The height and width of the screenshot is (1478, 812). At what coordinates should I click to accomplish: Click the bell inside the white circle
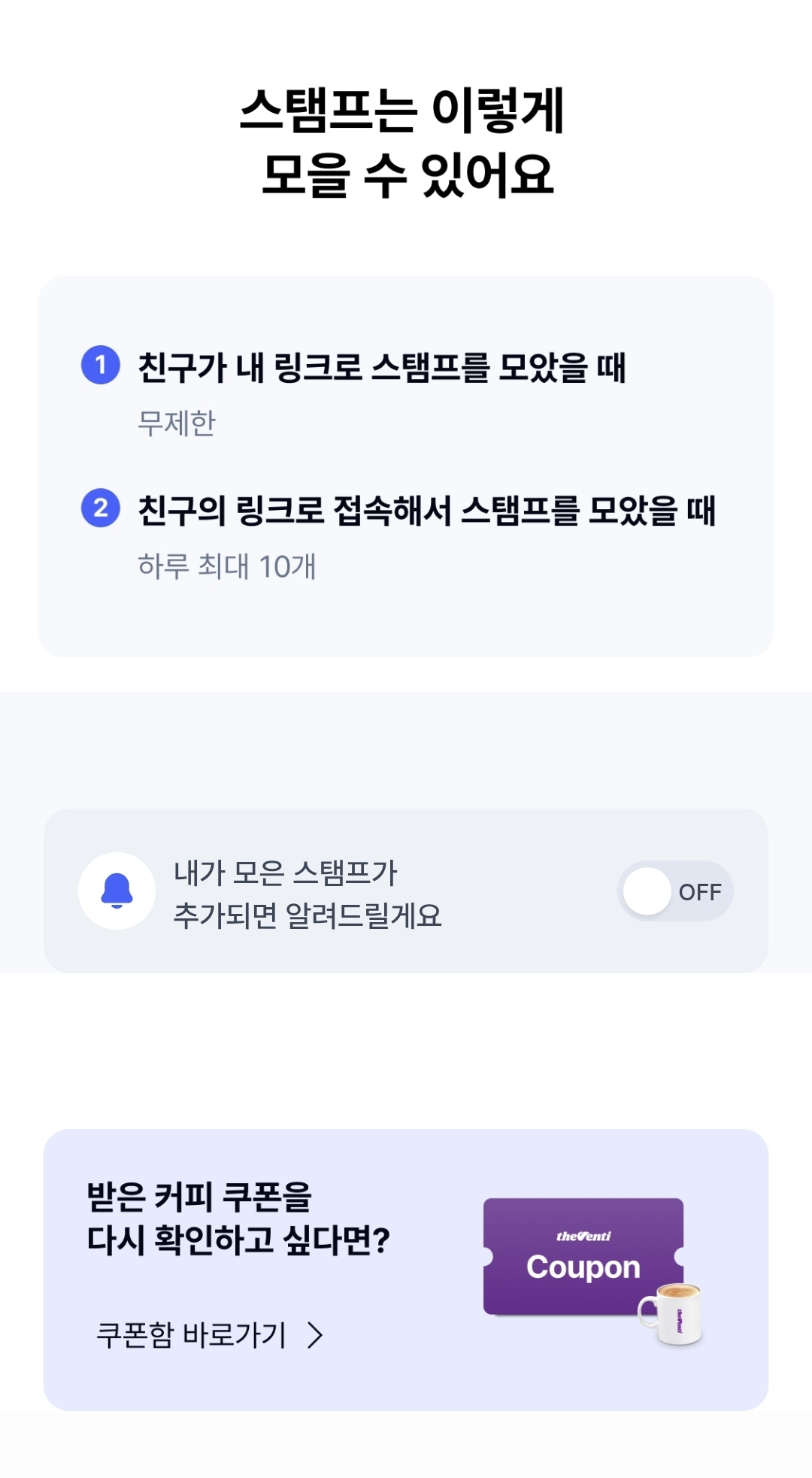[117, 890]
